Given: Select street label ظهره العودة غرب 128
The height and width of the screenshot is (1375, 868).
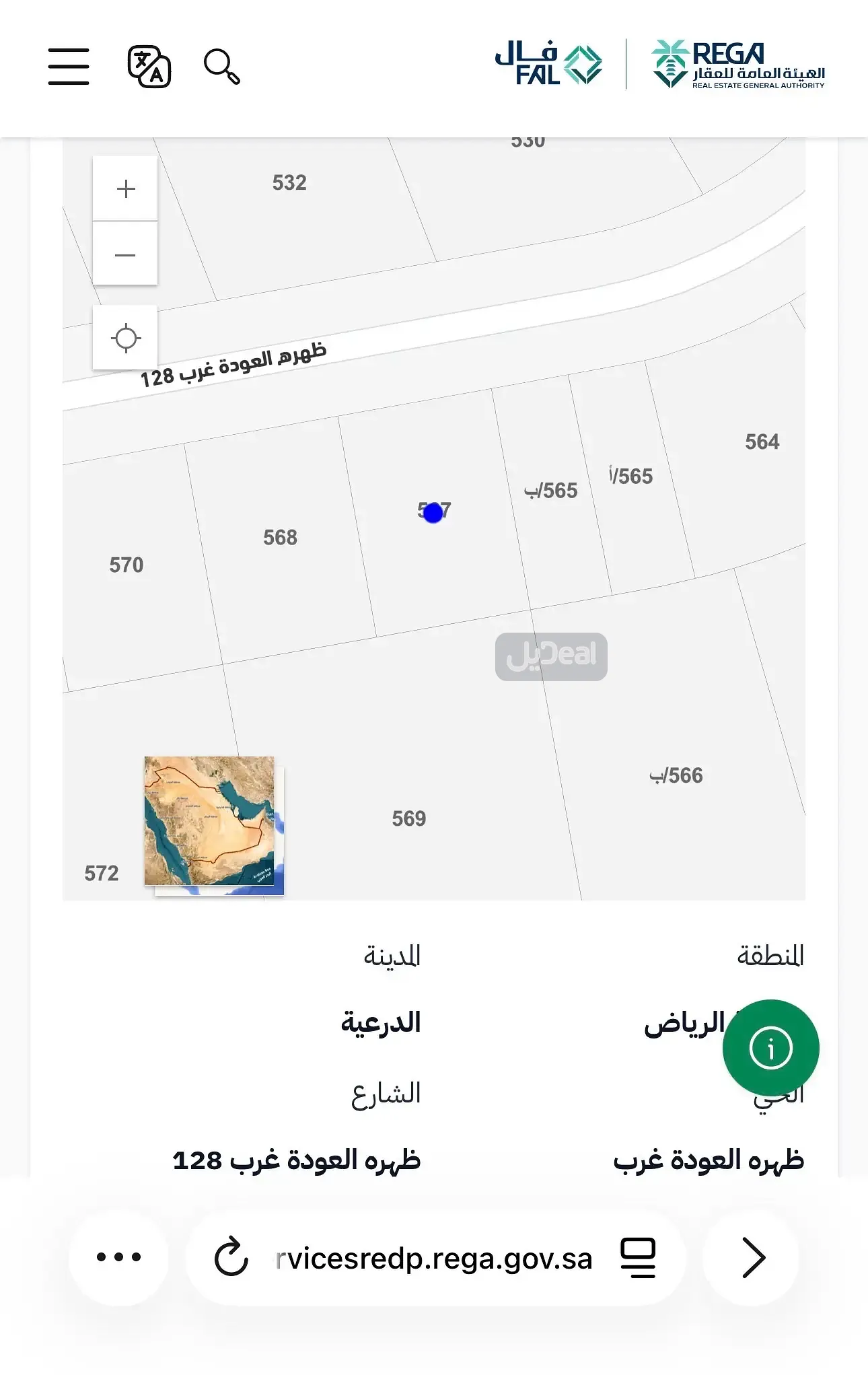Looking at the screenshot, I should pyautogui.click(x=236, y=363).
